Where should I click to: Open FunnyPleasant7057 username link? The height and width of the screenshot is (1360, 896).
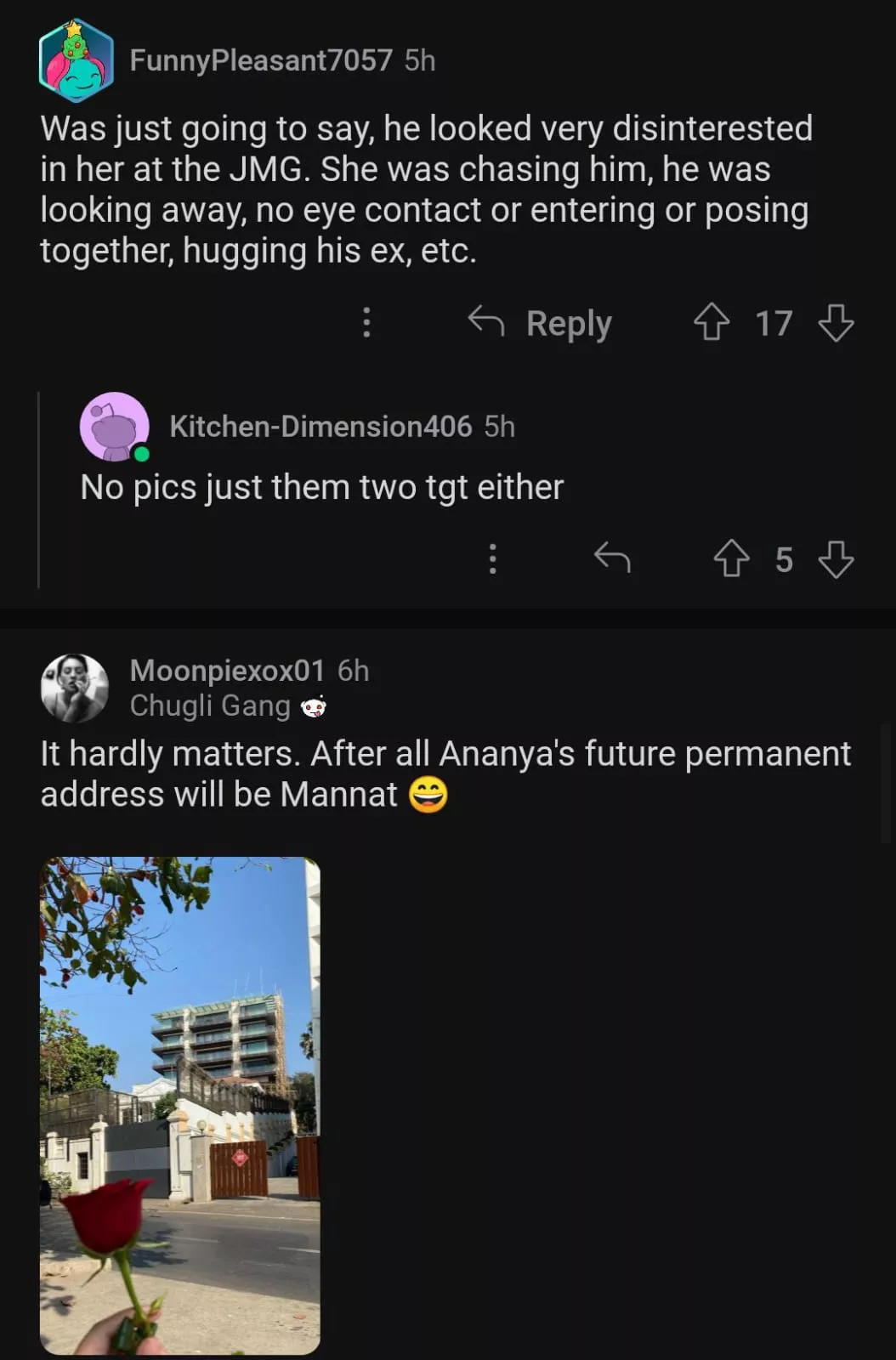[x=261, y=60]
